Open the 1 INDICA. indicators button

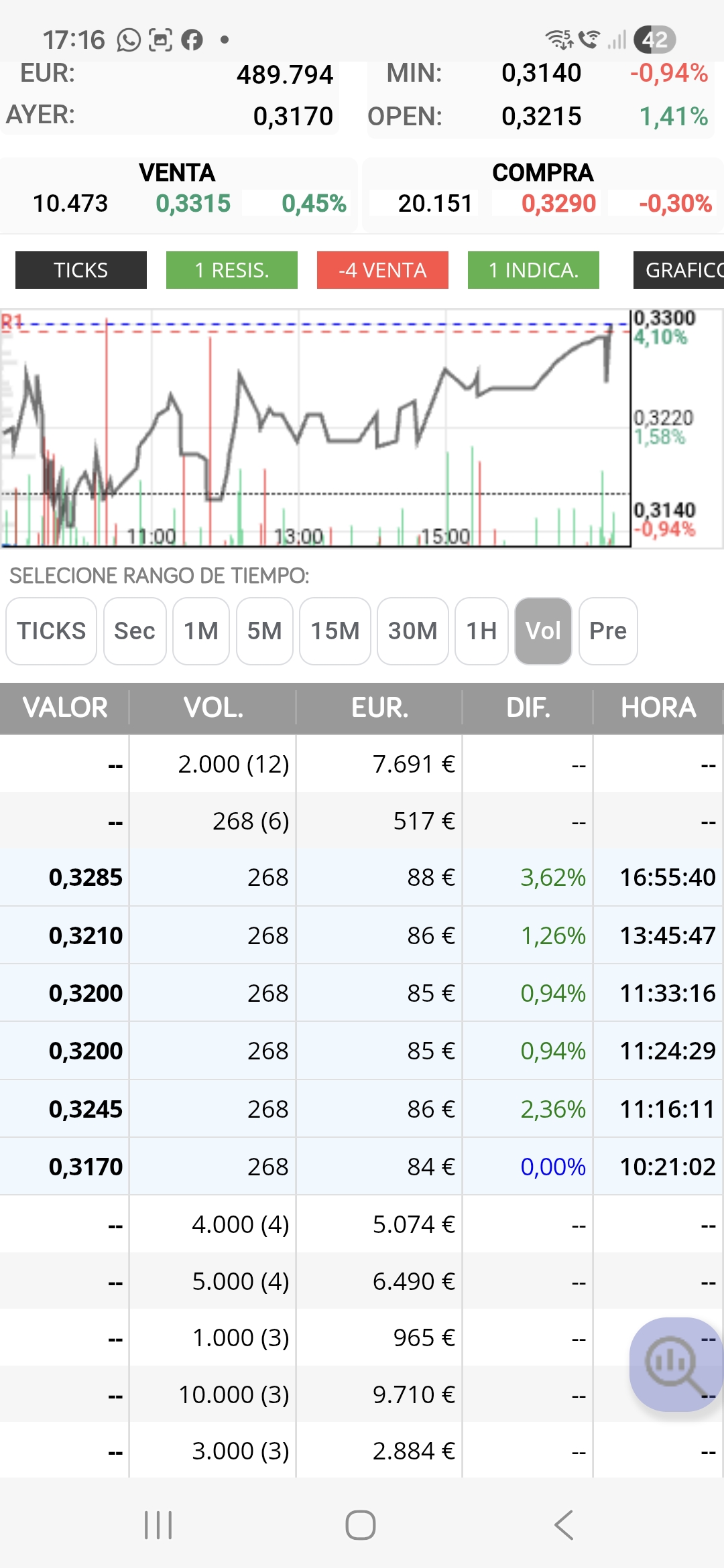[534, 270]
